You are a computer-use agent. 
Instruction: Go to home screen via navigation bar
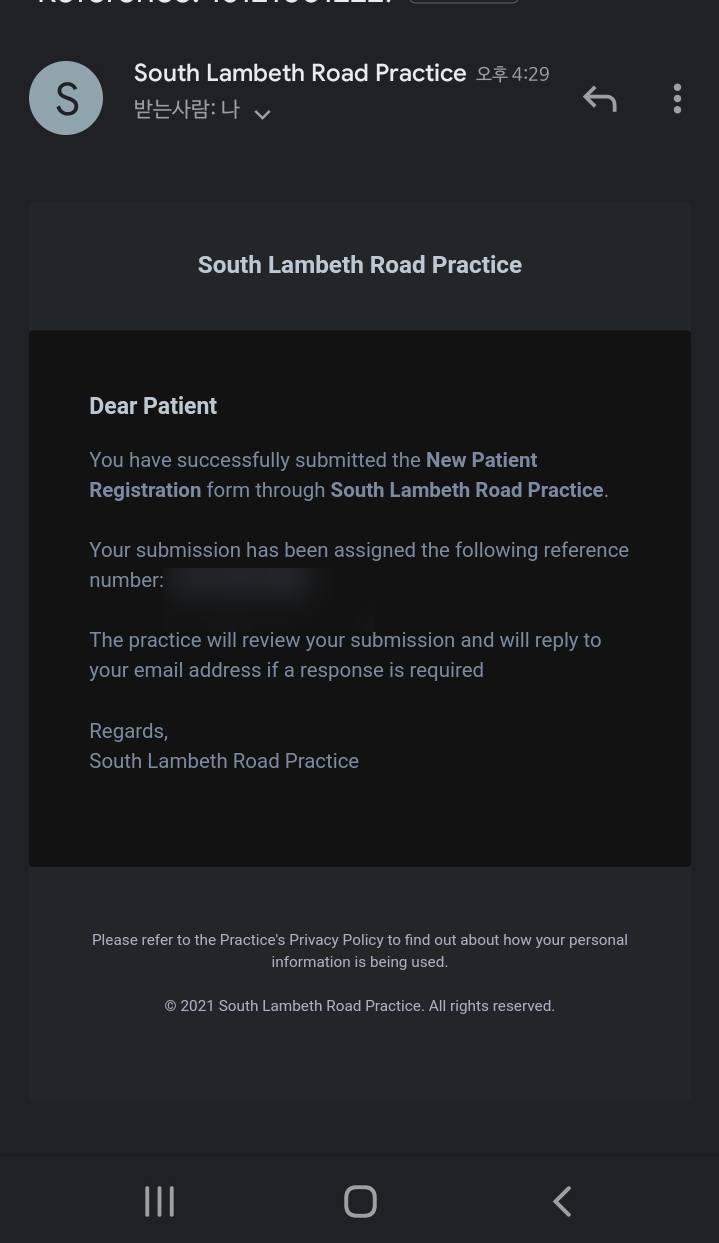[360, 1201]
